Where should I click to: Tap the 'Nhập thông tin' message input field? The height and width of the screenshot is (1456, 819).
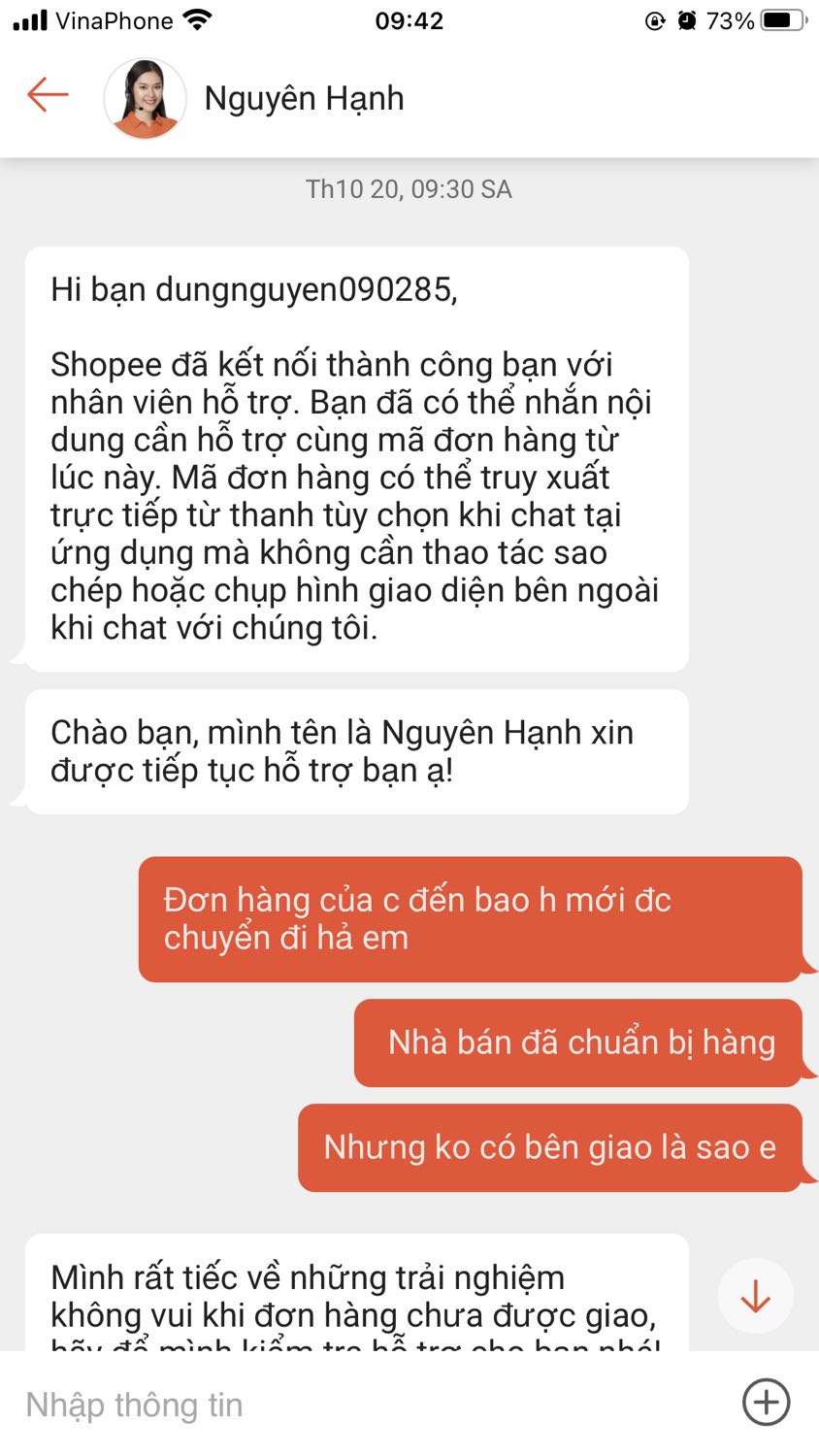[136, 1402]
